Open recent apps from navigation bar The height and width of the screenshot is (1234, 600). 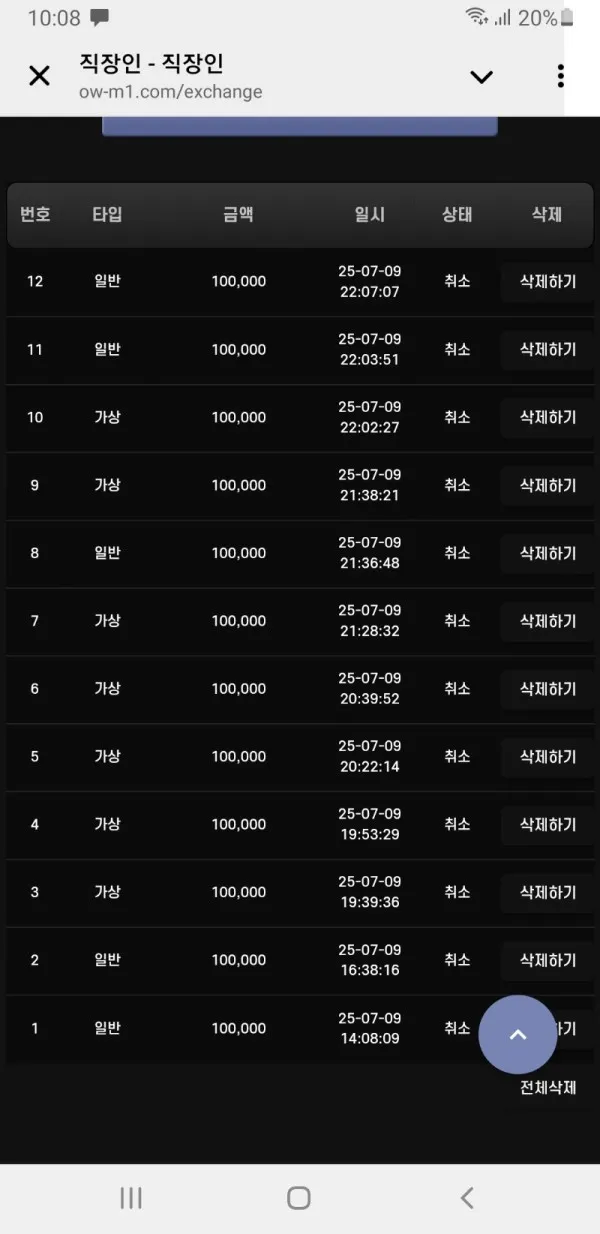[131, 1198]
